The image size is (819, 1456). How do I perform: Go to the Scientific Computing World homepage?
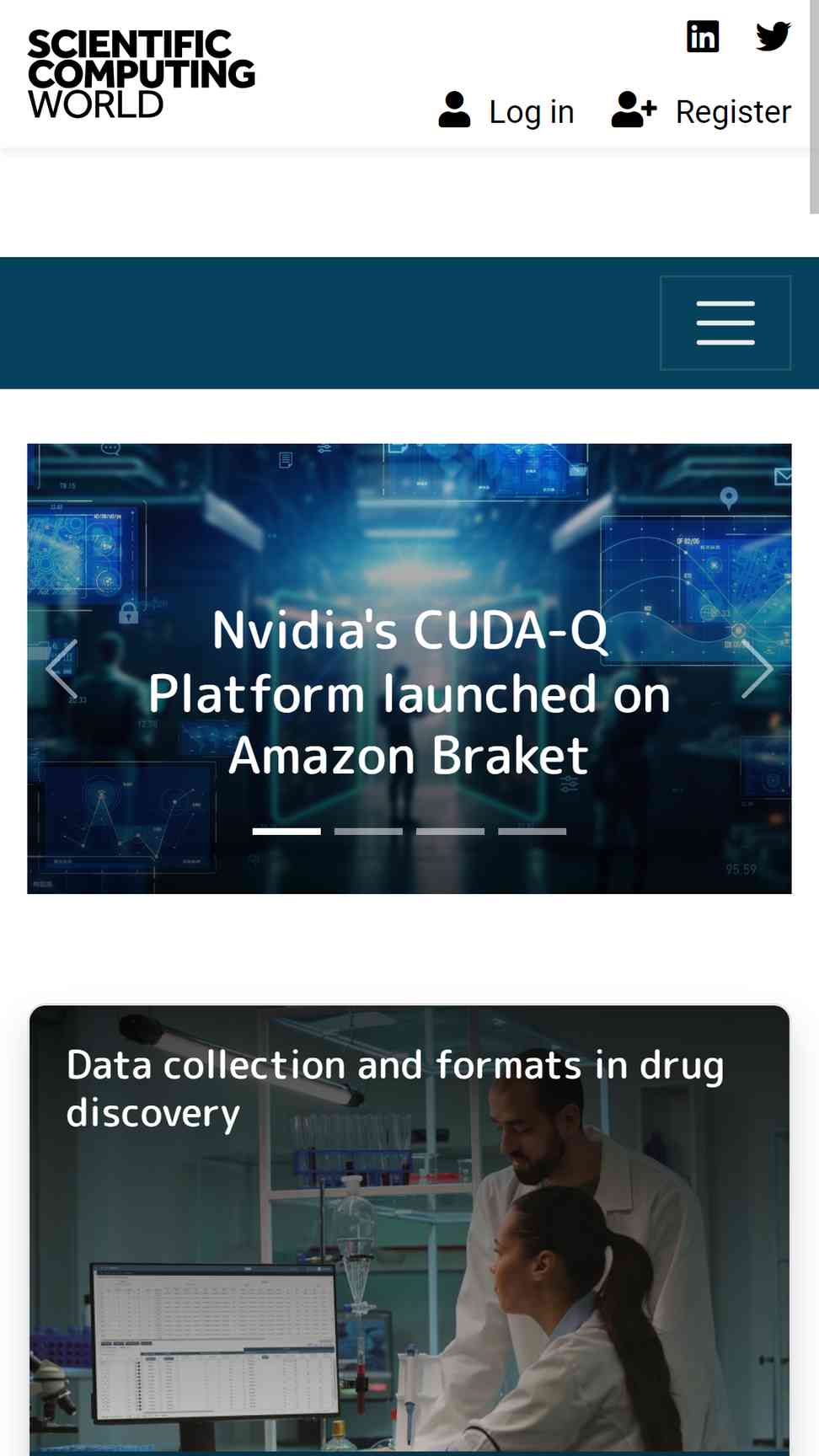[x=141, y=74]
